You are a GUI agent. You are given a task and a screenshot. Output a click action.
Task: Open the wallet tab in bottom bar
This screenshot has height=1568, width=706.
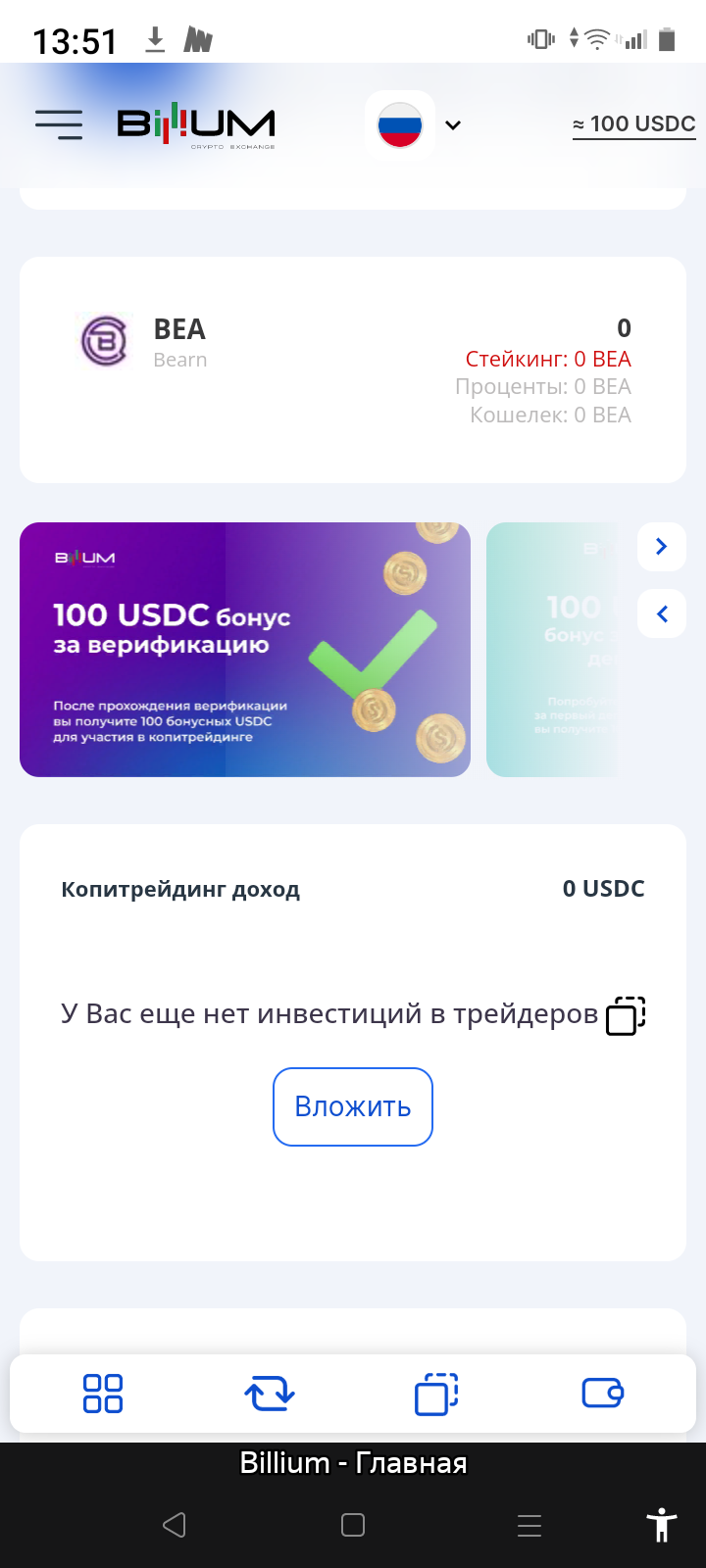pos(603,1393)
